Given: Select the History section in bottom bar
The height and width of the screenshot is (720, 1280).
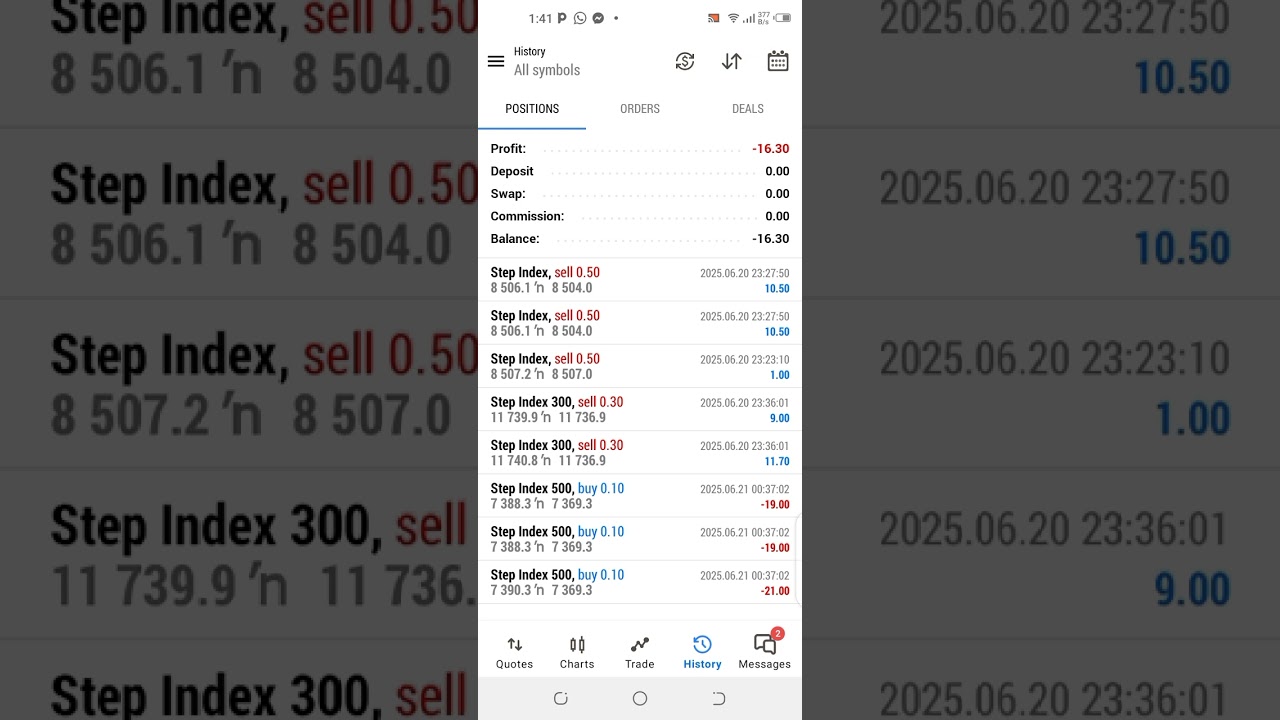Looking at the screenshot, I should (702, 652).
